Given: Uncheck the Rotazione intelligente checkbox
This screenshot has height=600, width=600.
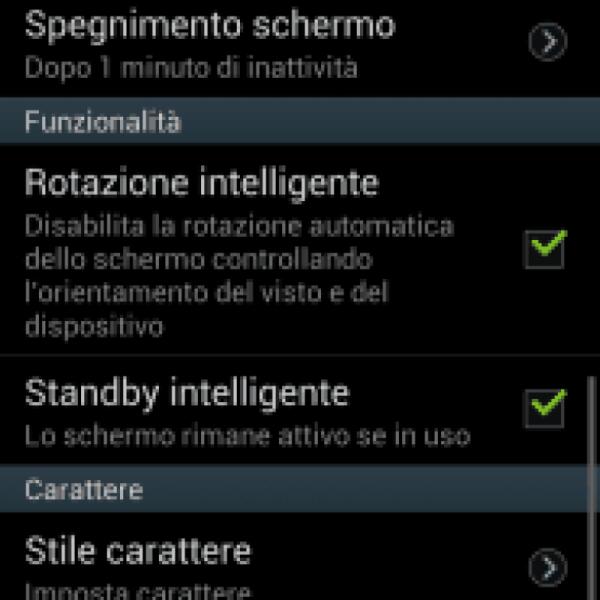Looking at the screenshot, I should point(545,249).
